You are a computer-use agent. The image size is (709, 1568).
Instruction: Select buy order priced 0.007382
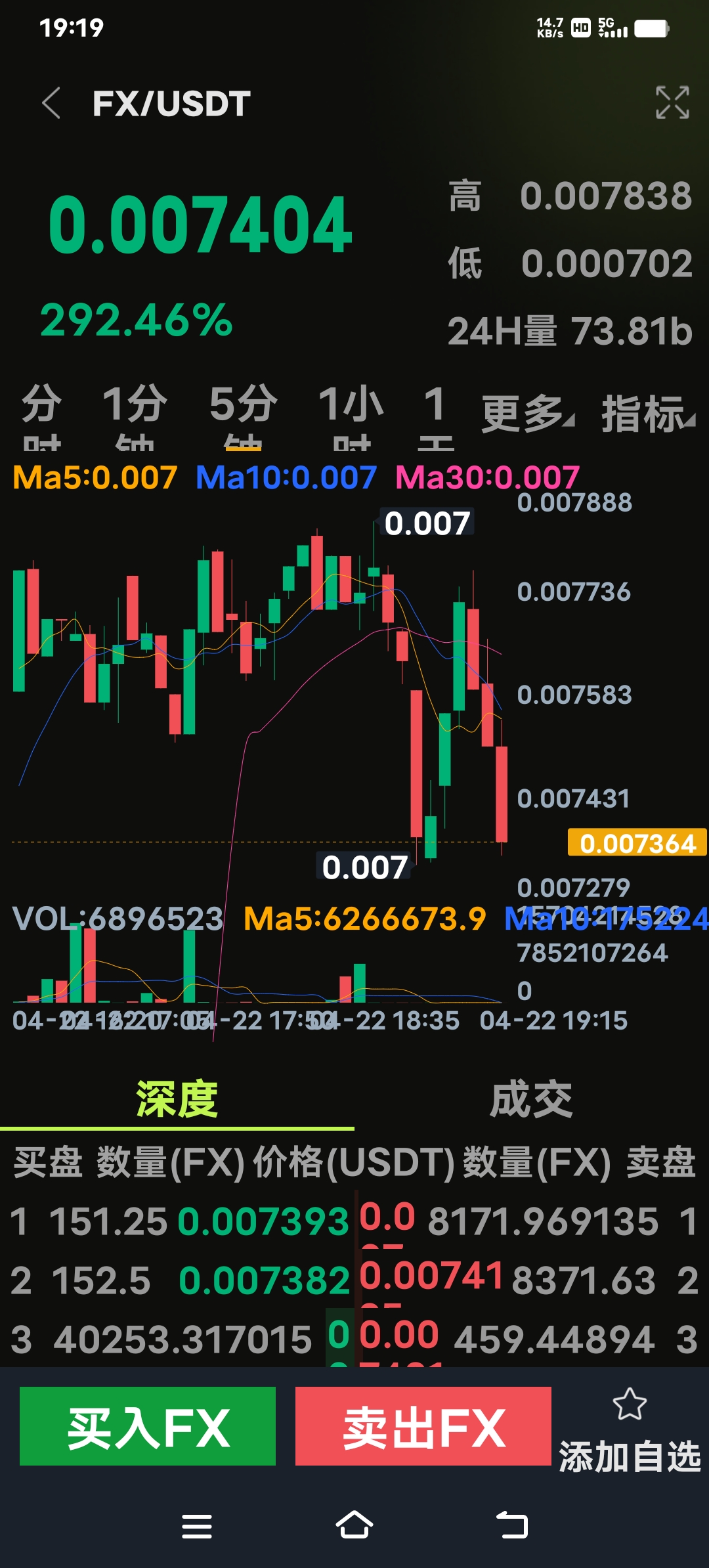tap(264, 1280)
